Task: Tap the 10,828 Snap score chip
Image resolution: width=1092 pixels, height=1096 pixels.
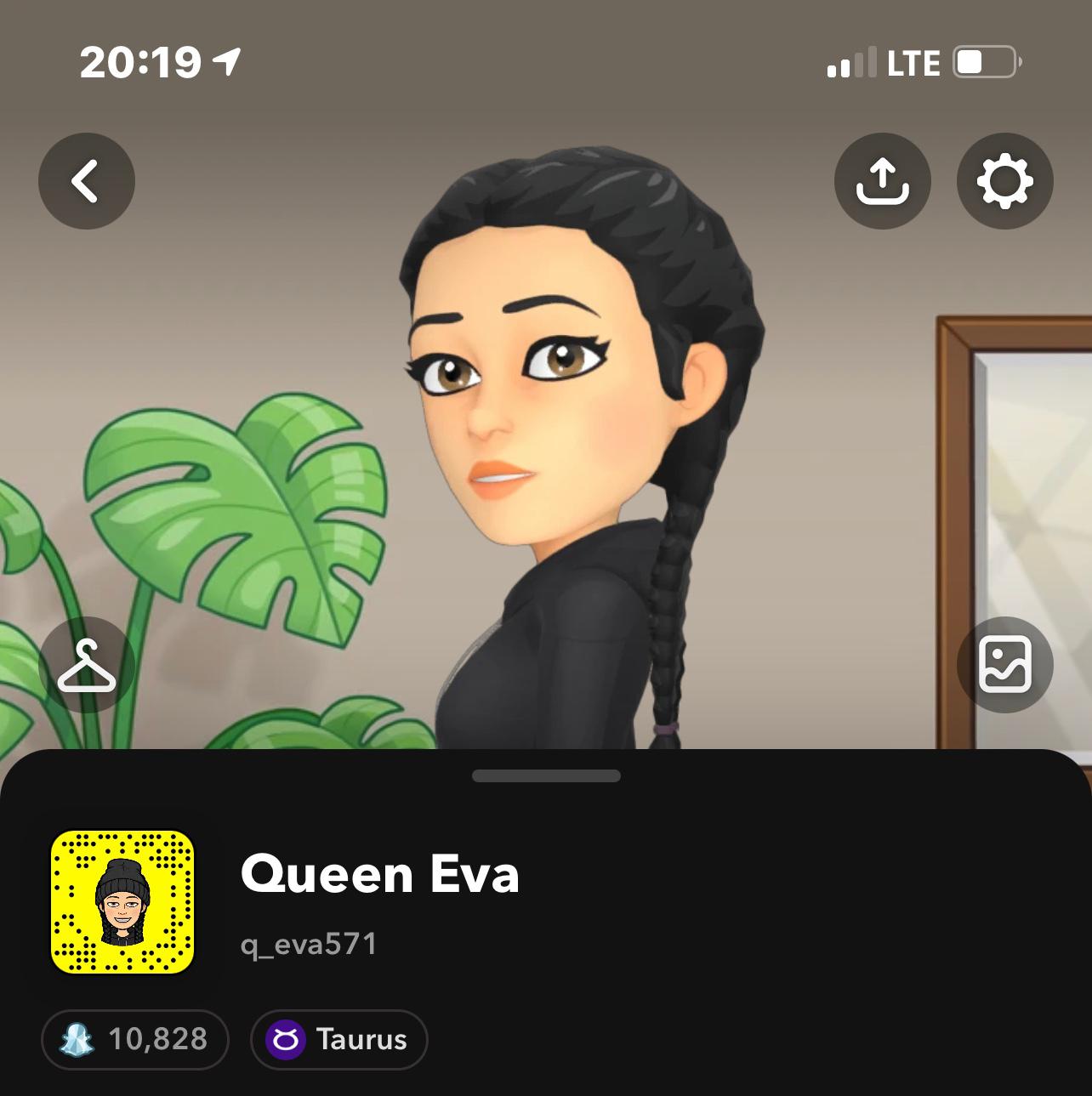Action: (135, 1038)
